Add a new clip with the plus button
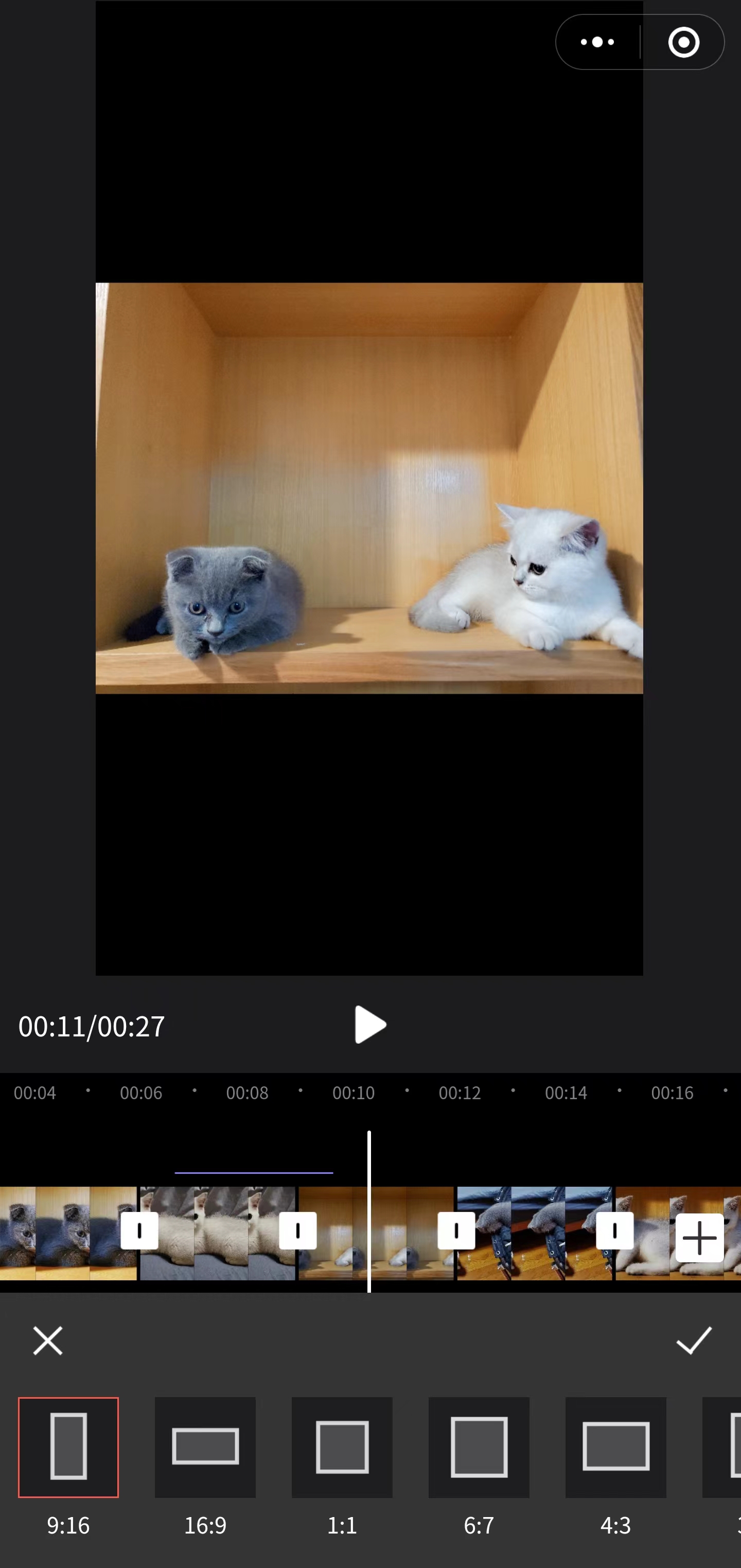The width and height of the screenshot is (741, 1568). pos(699,1238)
